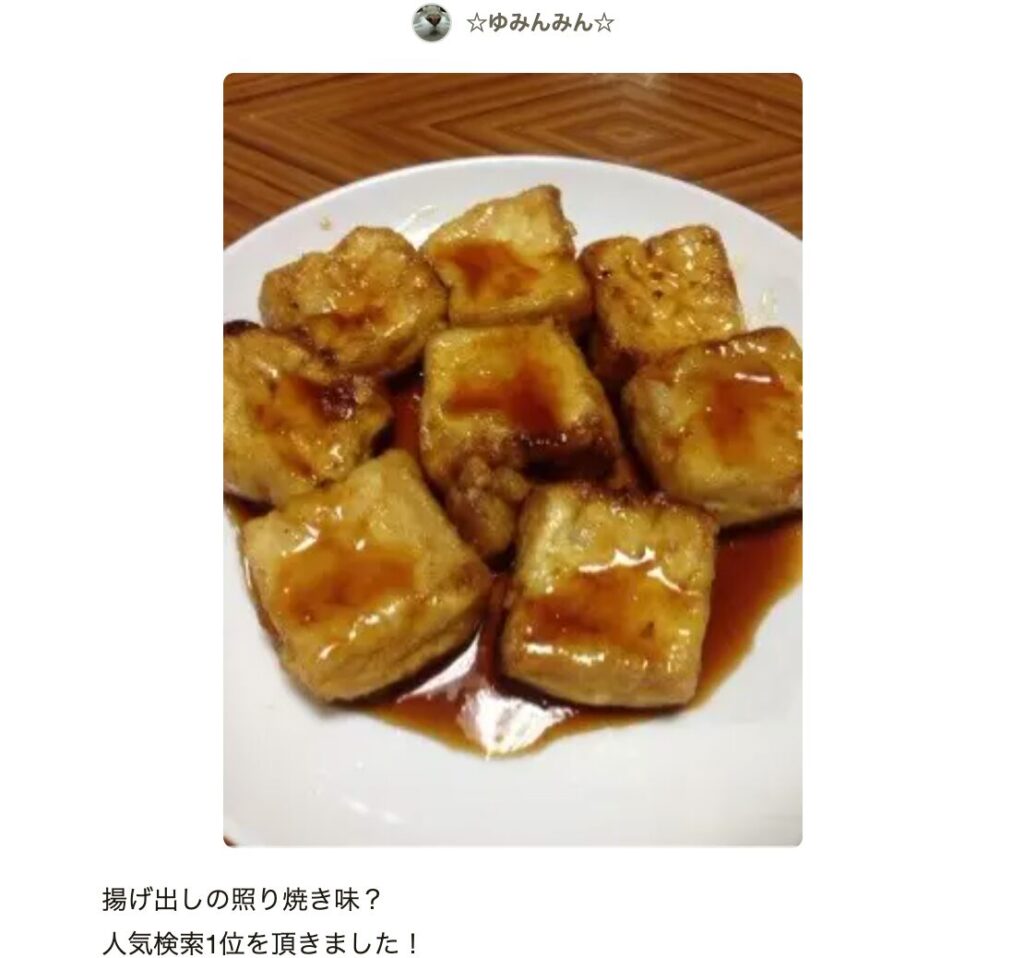Open ☆ゆみんみん☆ author profile
This screenshot has width=1024, height=958.
pyautogui.click(x=539, y=22)
